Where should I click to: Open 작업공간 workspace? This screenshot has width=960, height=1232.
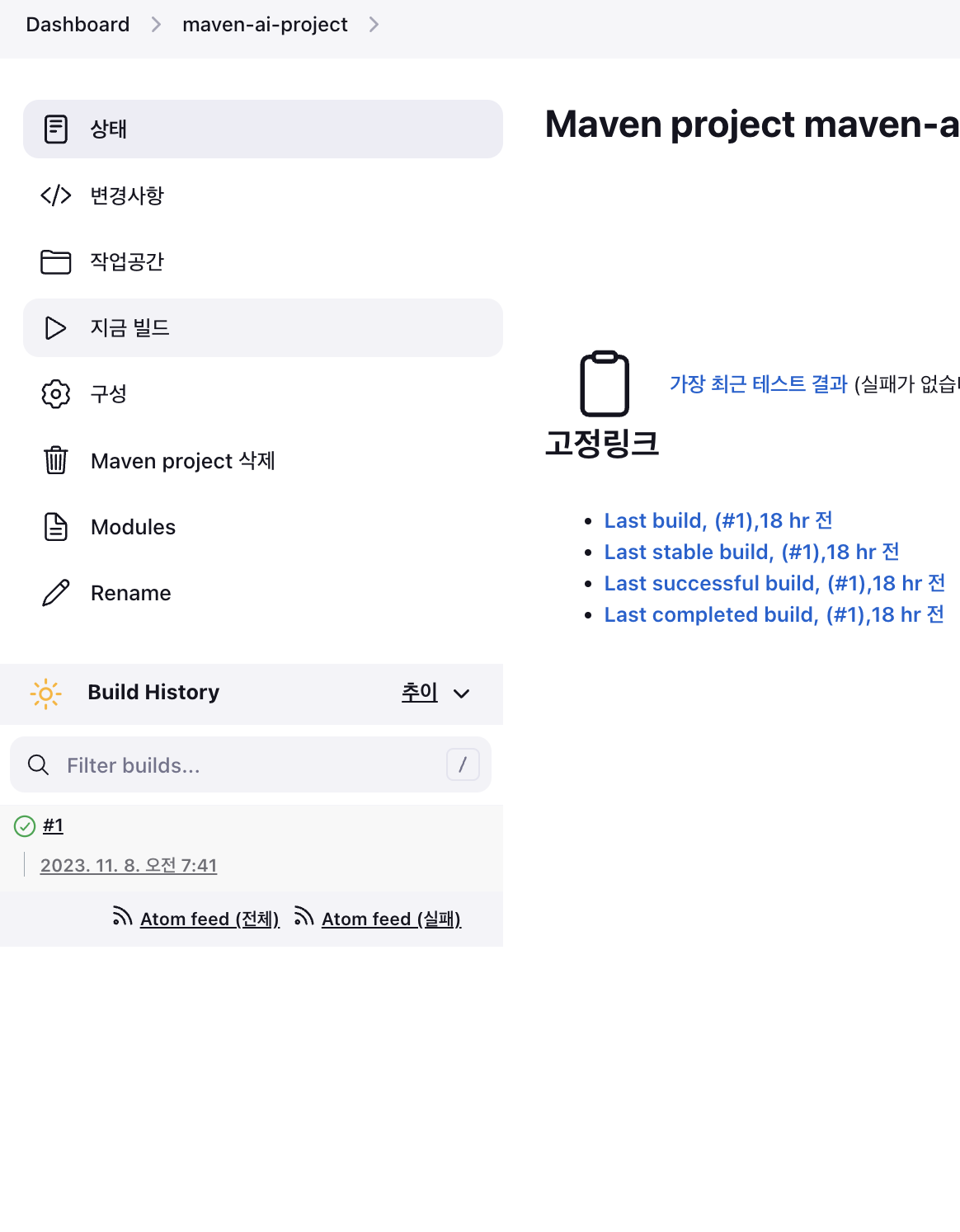(x=127, y=261)
